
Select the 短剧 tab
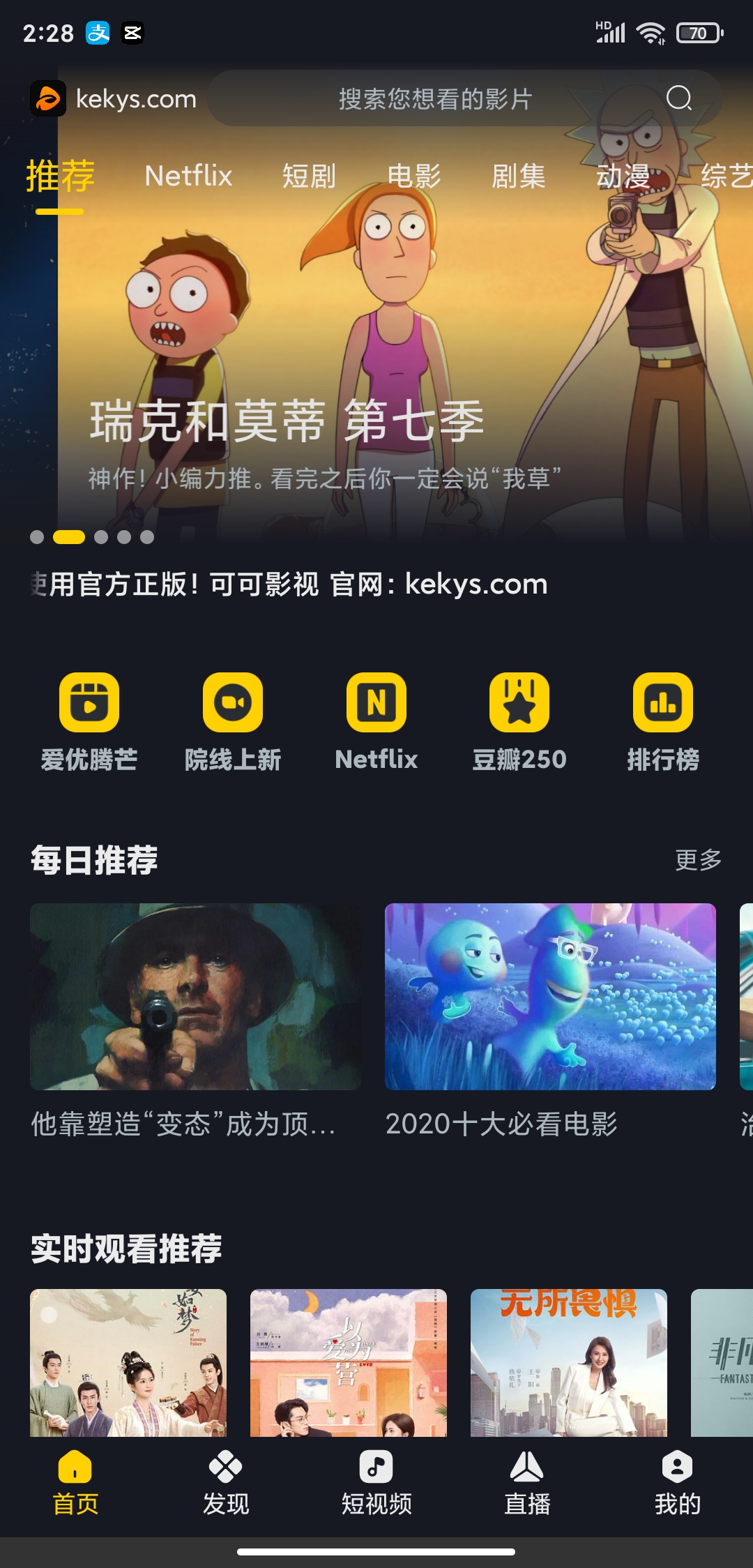click(309, 176)
